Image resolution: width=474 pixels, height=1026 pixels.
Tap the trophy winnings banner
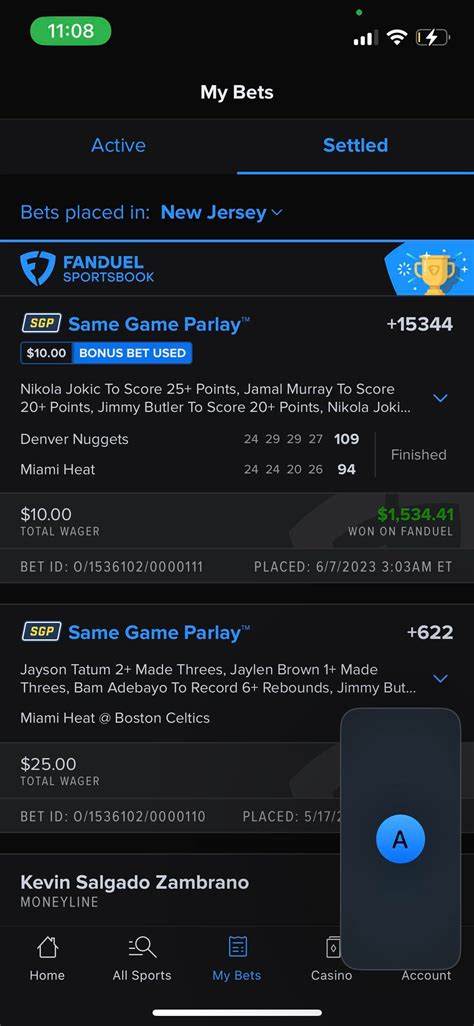(x=429, y=269)
